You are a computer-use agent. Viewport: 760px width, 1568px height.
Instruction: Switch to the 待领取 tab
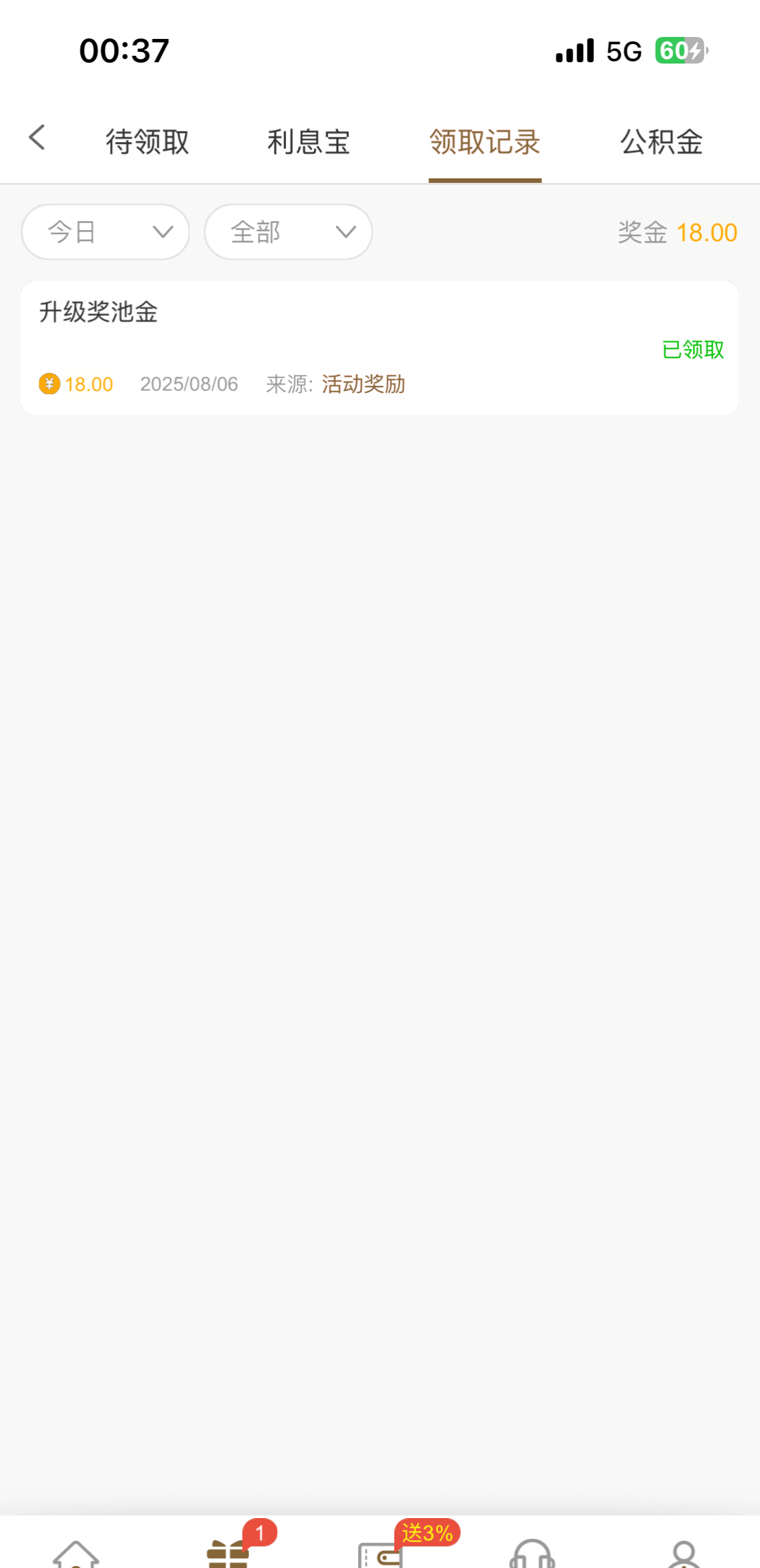click(147, 142)
